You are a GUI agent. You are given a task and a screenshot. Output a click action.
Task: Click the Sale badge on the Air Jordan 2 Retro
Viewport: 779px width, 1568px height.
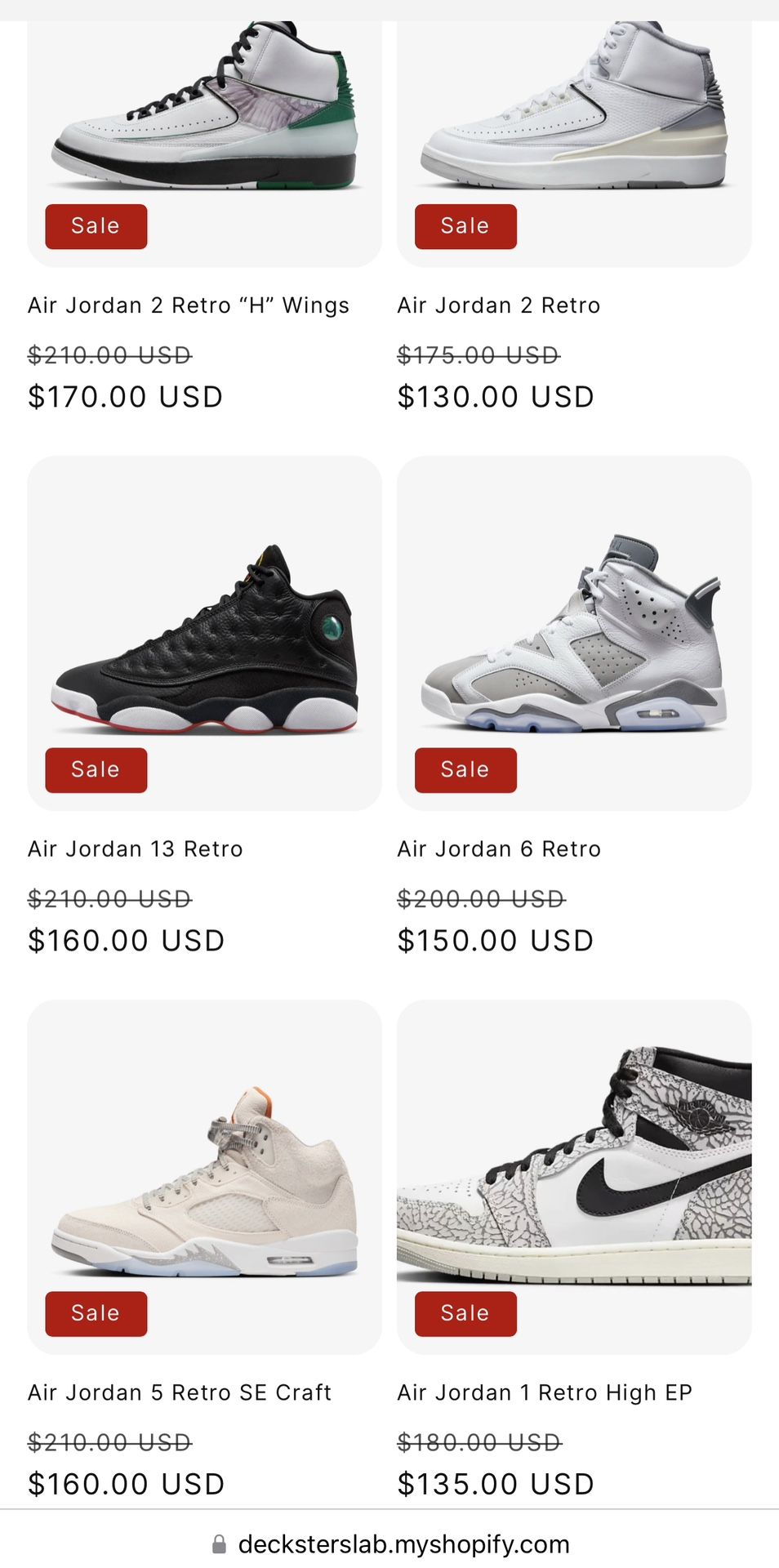point(465,226)
